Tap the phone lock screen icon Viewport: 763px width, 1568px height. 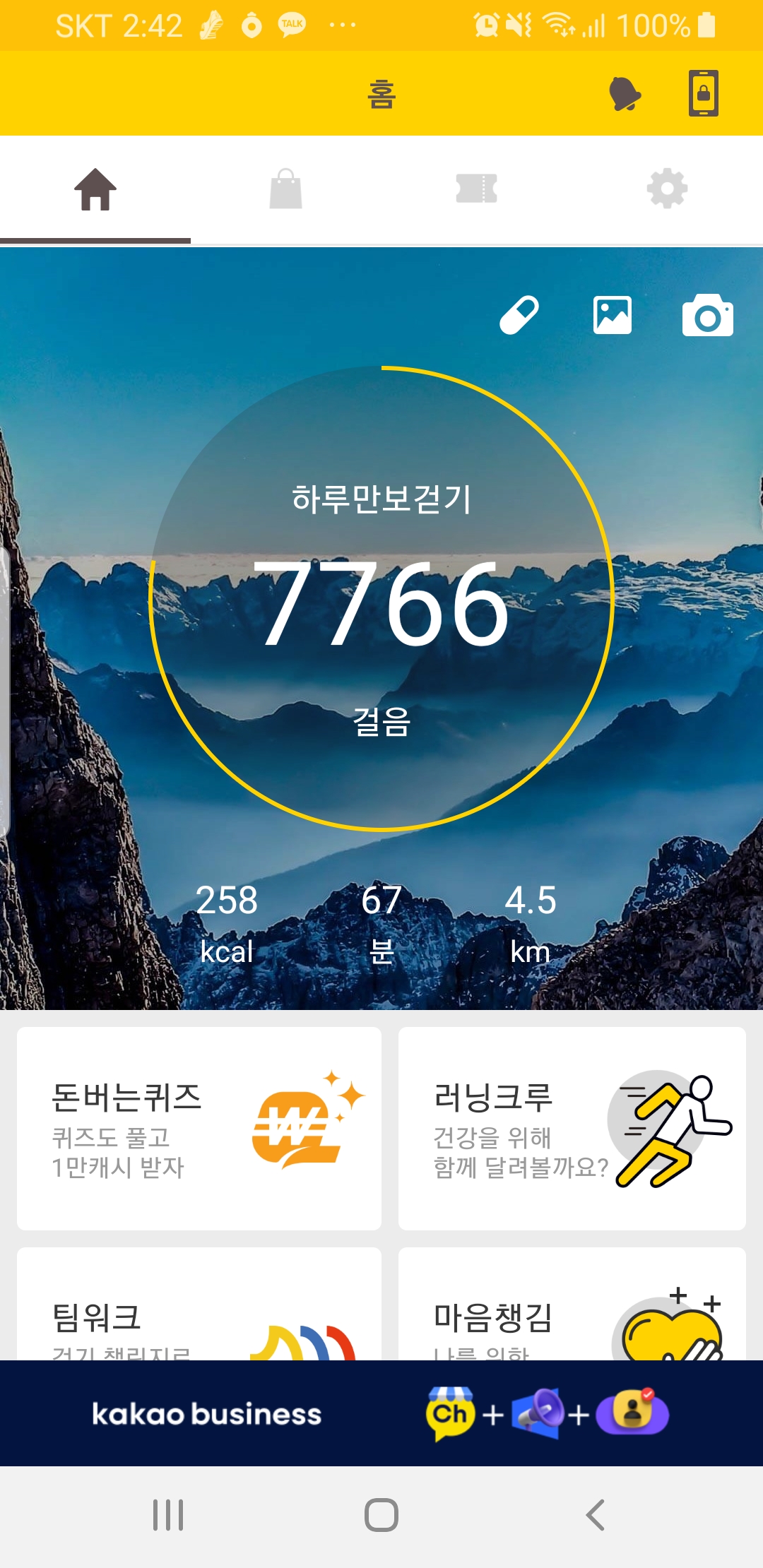point(704,93)
